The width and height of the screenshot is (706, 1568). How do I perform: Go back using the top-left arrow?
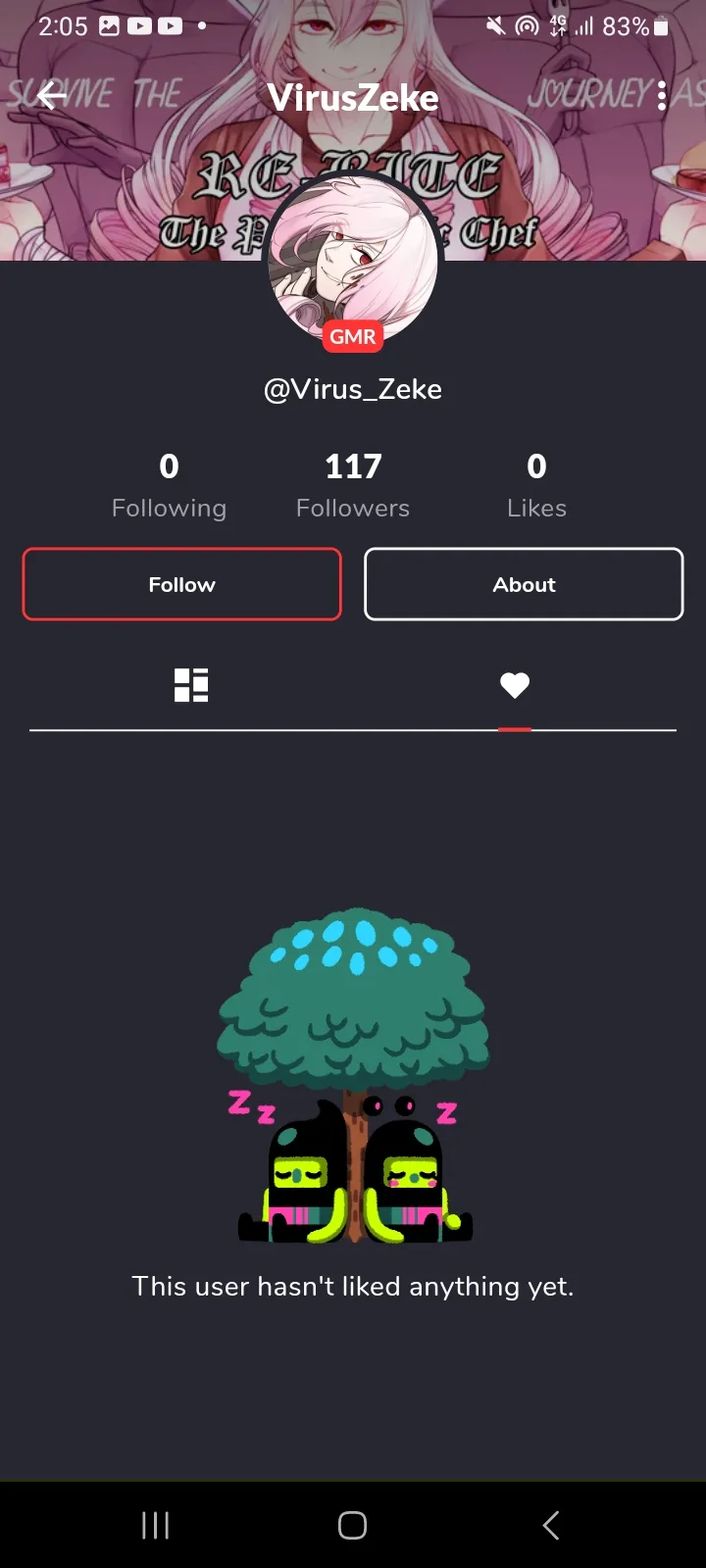pyautogui.click(x=52, y=96)
